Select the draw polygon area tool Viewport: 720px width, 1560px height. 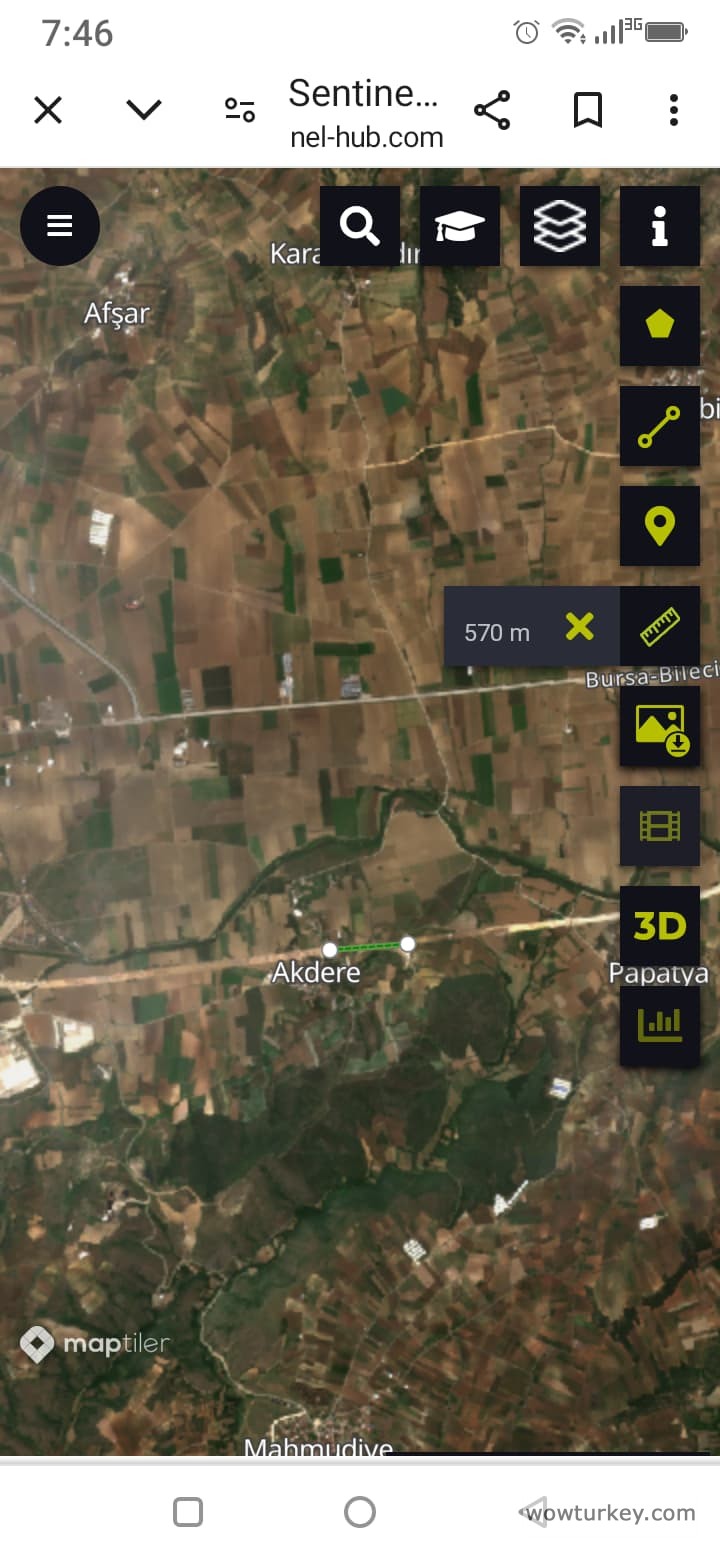point(660,326)
